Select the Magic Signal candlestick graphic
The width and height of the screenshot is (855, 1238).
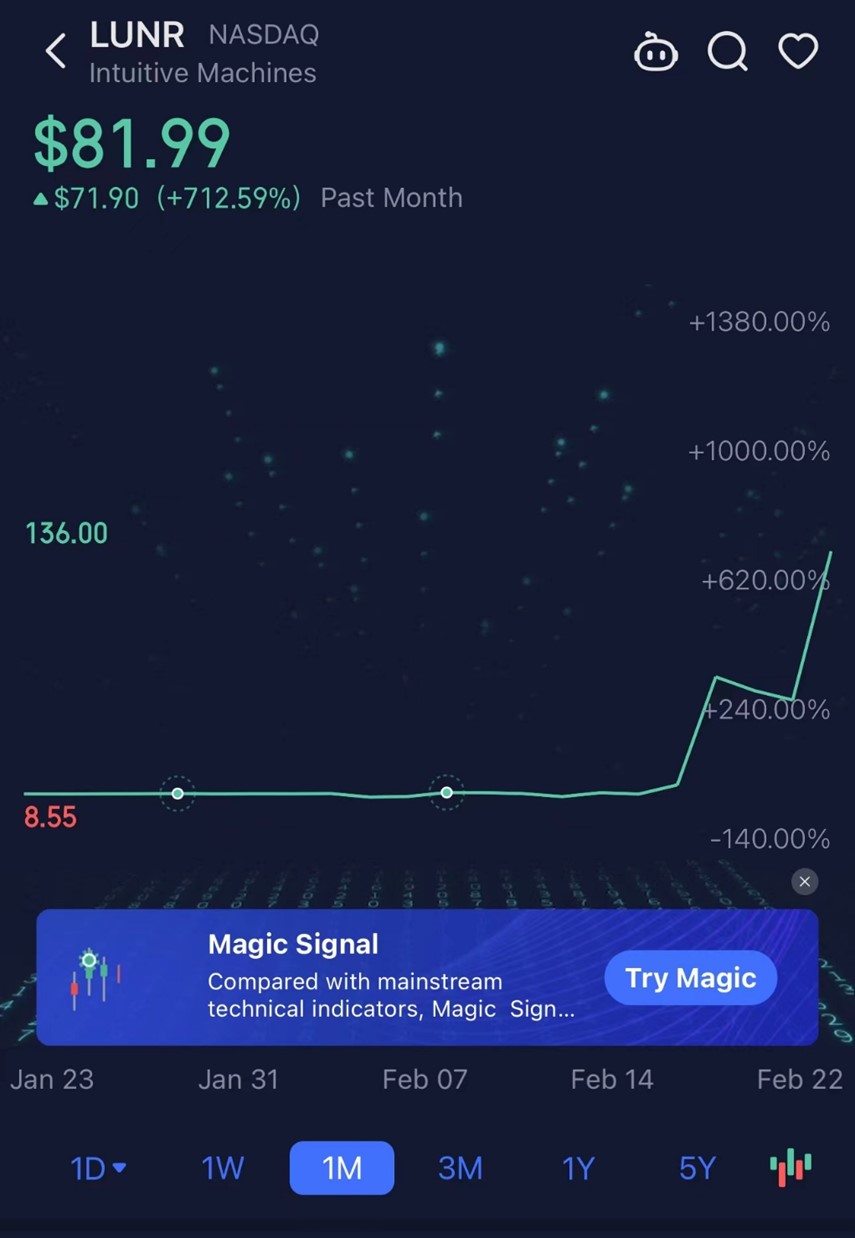pyautogui.click(x=93, y=975)
